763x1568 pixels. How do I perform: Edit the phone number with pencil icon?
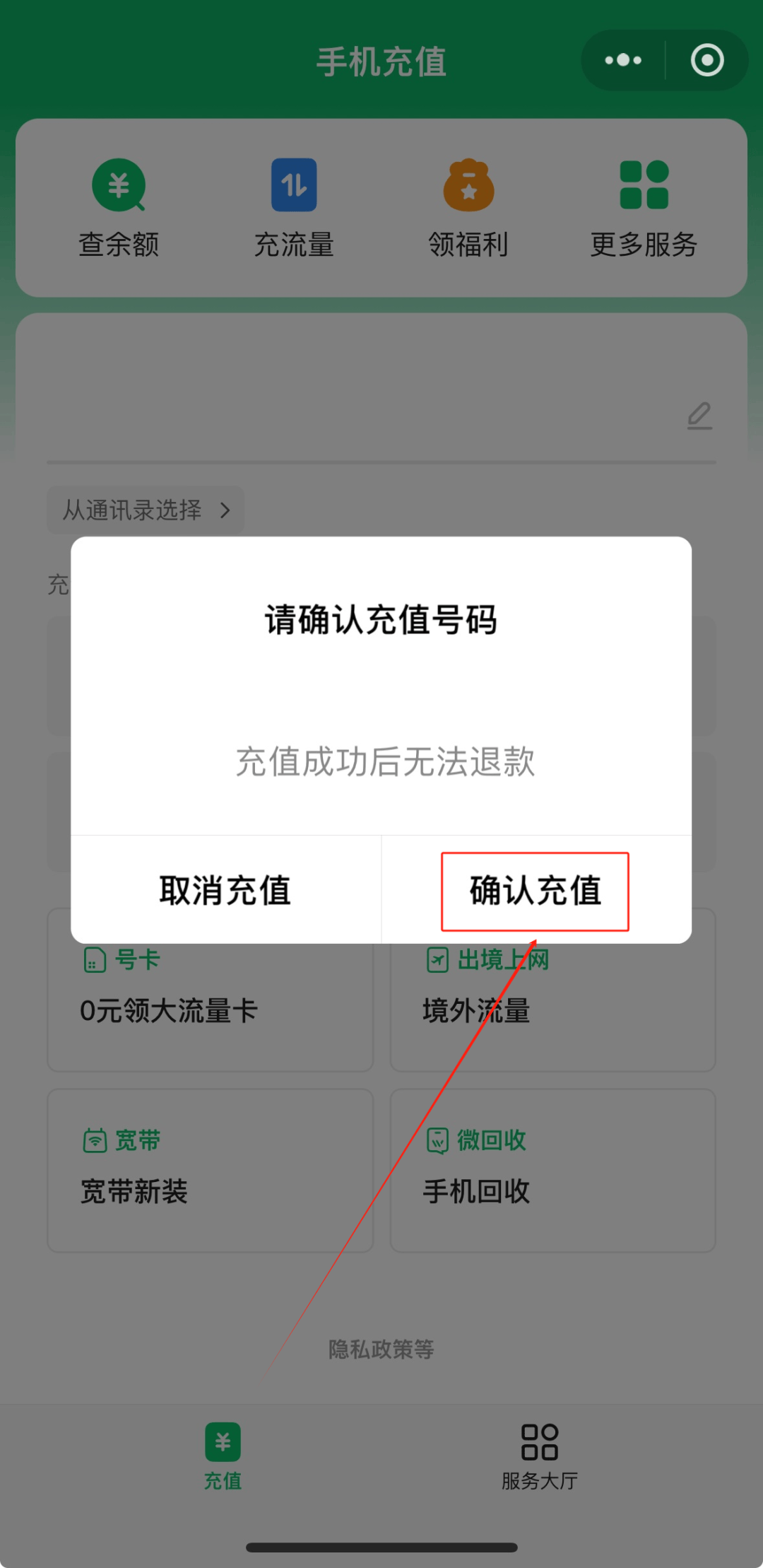click(699, 416)
